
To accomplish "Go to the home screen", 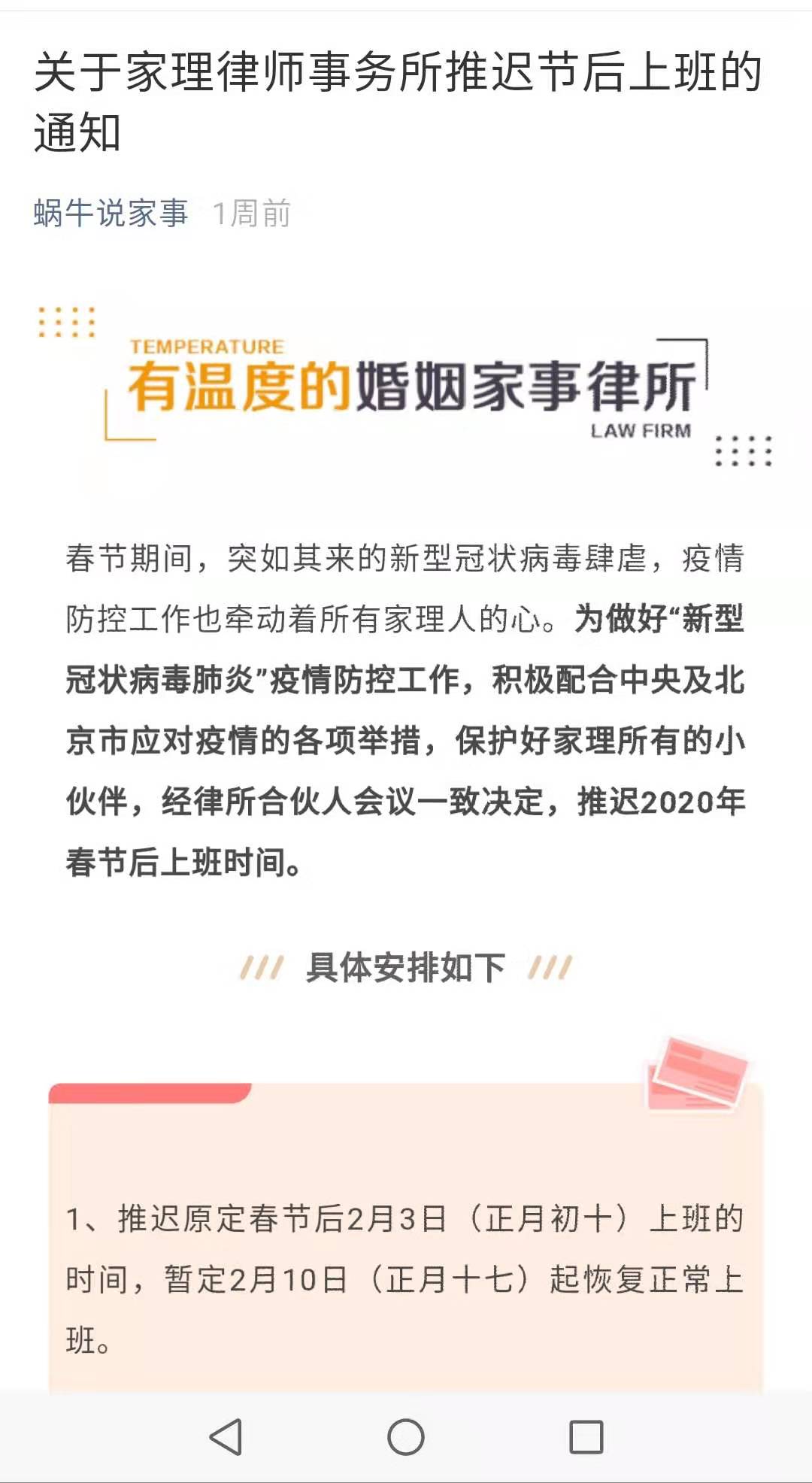I will pyautogui.click(x=406, y=1437).
